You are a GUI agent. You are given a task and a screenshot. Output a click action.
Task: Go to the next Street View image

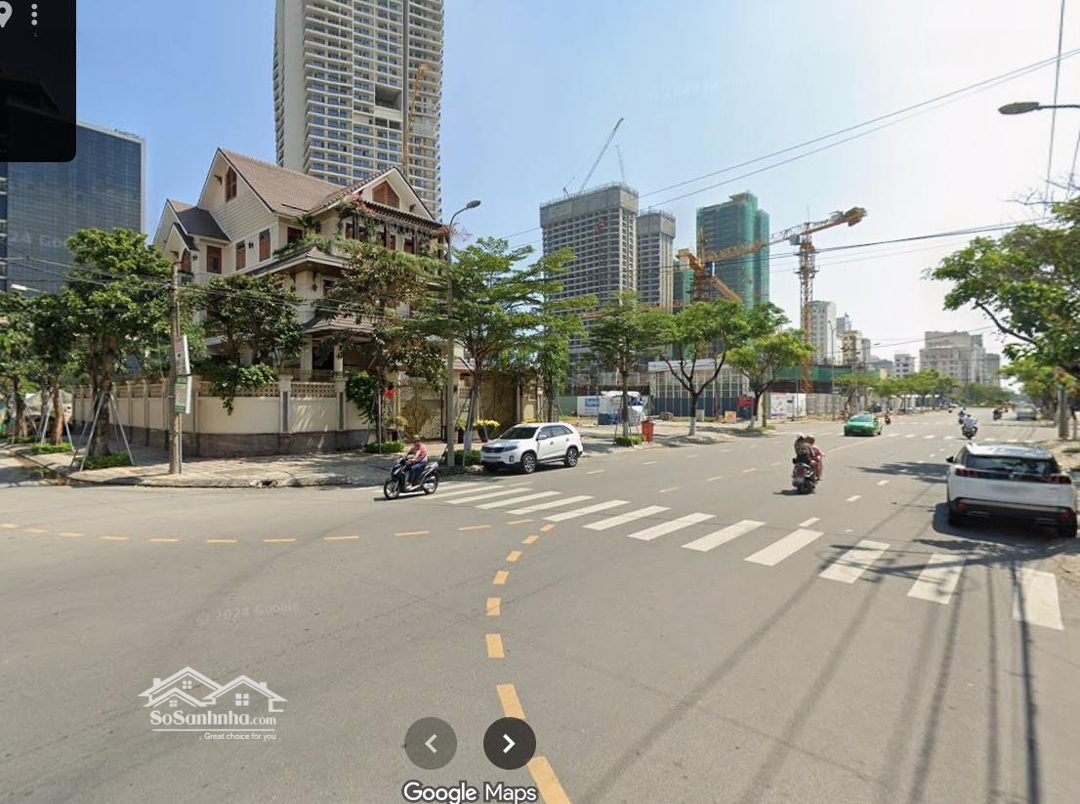[x=509, y=743]
